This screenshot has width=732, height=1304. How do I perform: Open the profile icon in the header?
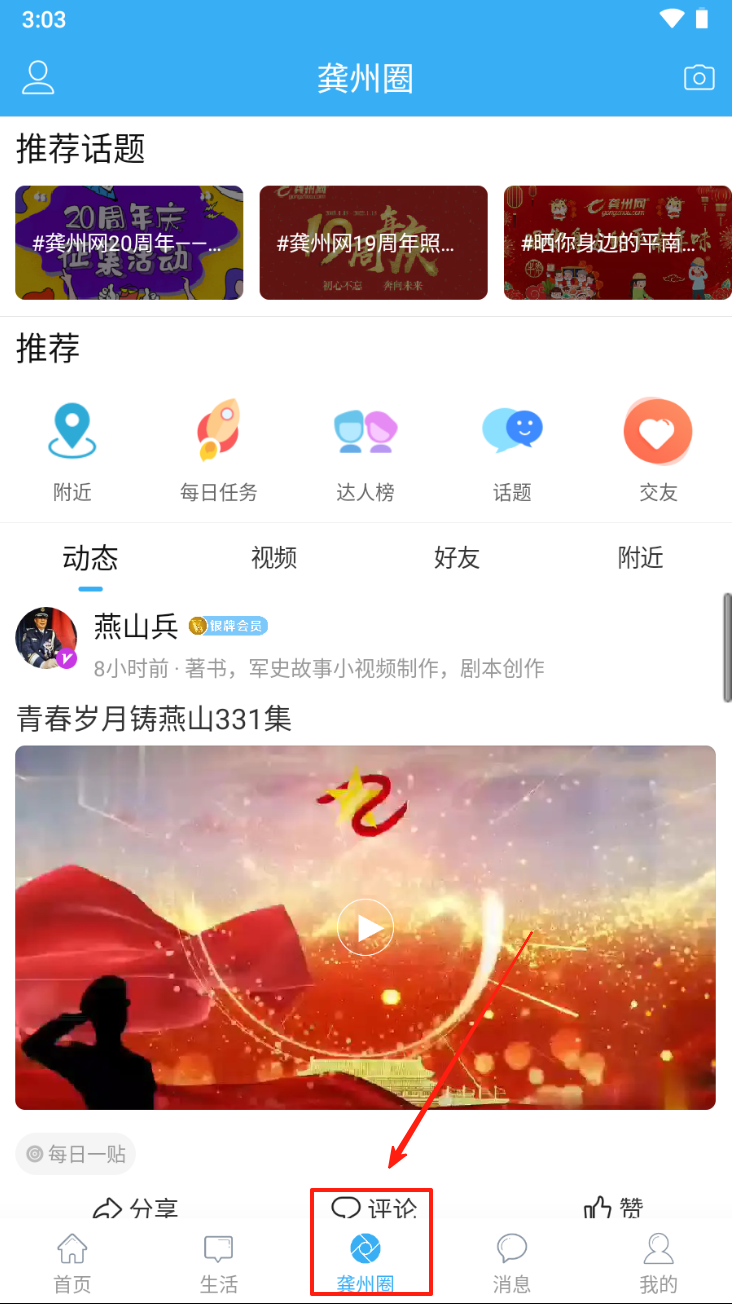pos(38,78)
